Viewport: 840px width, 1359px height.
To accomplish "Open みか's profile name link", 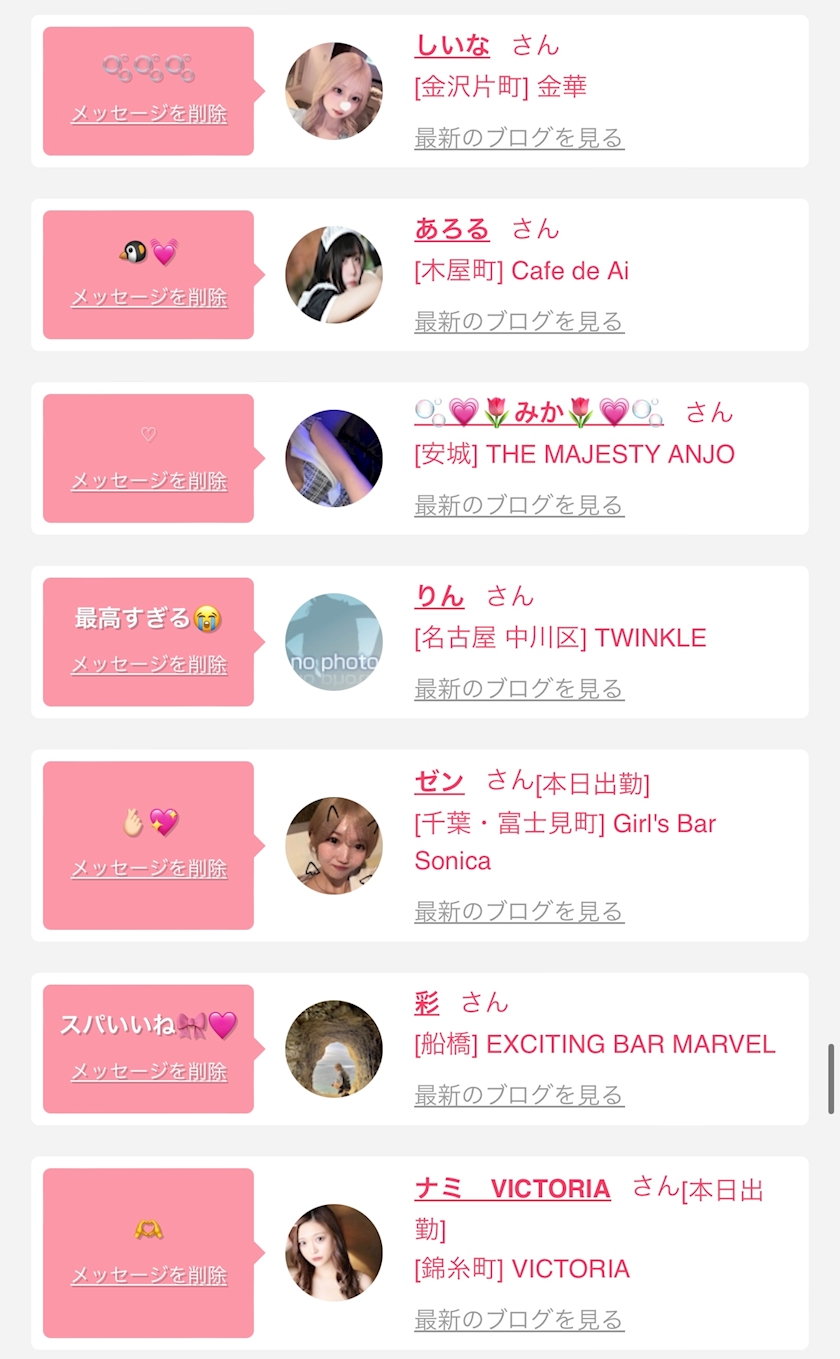I will (x=538, y=412).
